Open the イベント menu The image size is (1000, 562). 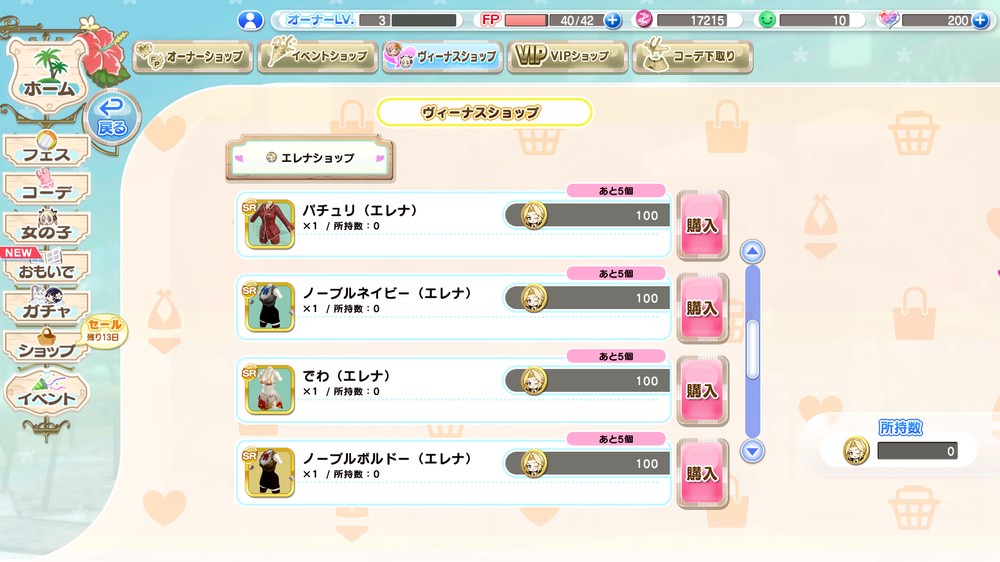[47, 397]
